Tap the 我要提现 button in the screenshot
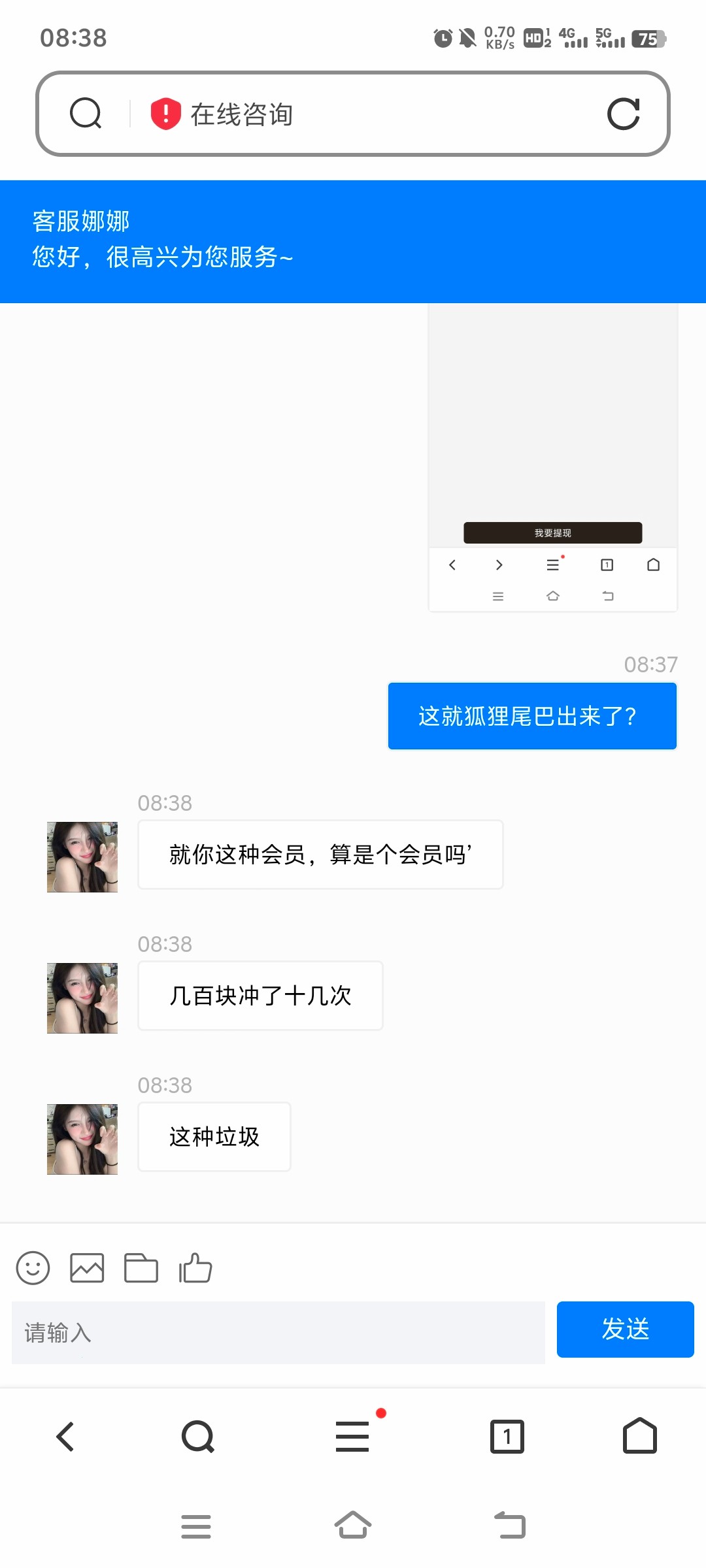The height and width of the screenshot is (1568, 706). [x=552, y=532]
